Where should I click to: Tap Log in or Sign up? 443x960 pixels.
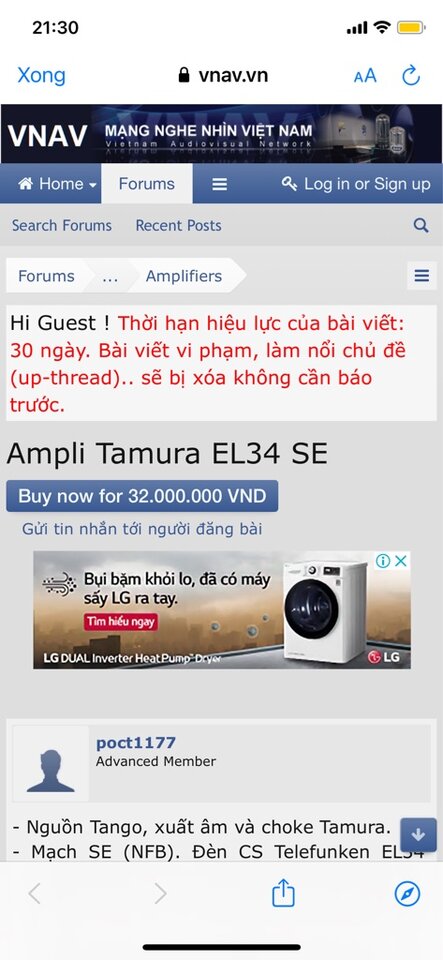tap(356, 184)
